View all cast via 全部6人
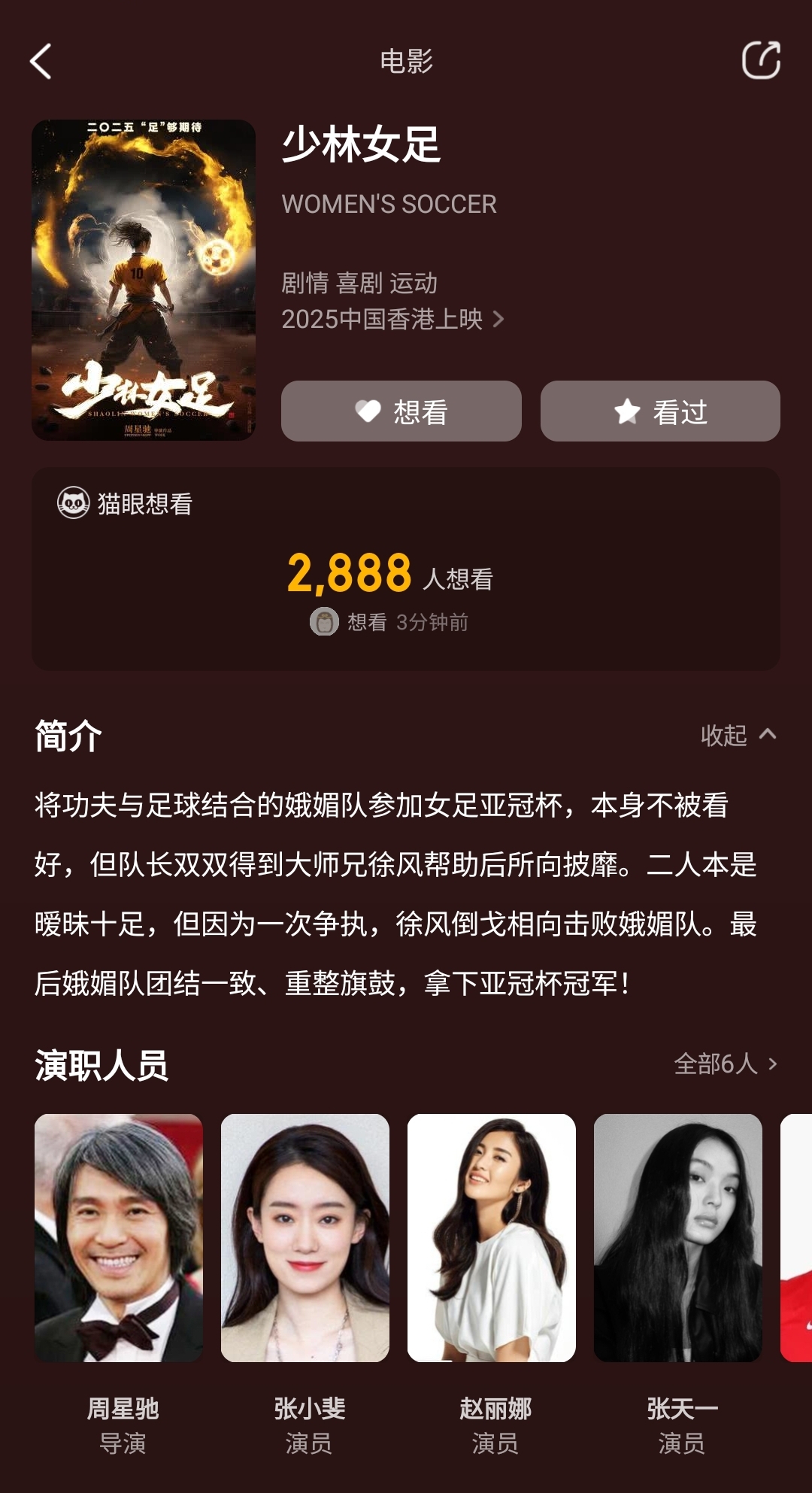 725,1064
